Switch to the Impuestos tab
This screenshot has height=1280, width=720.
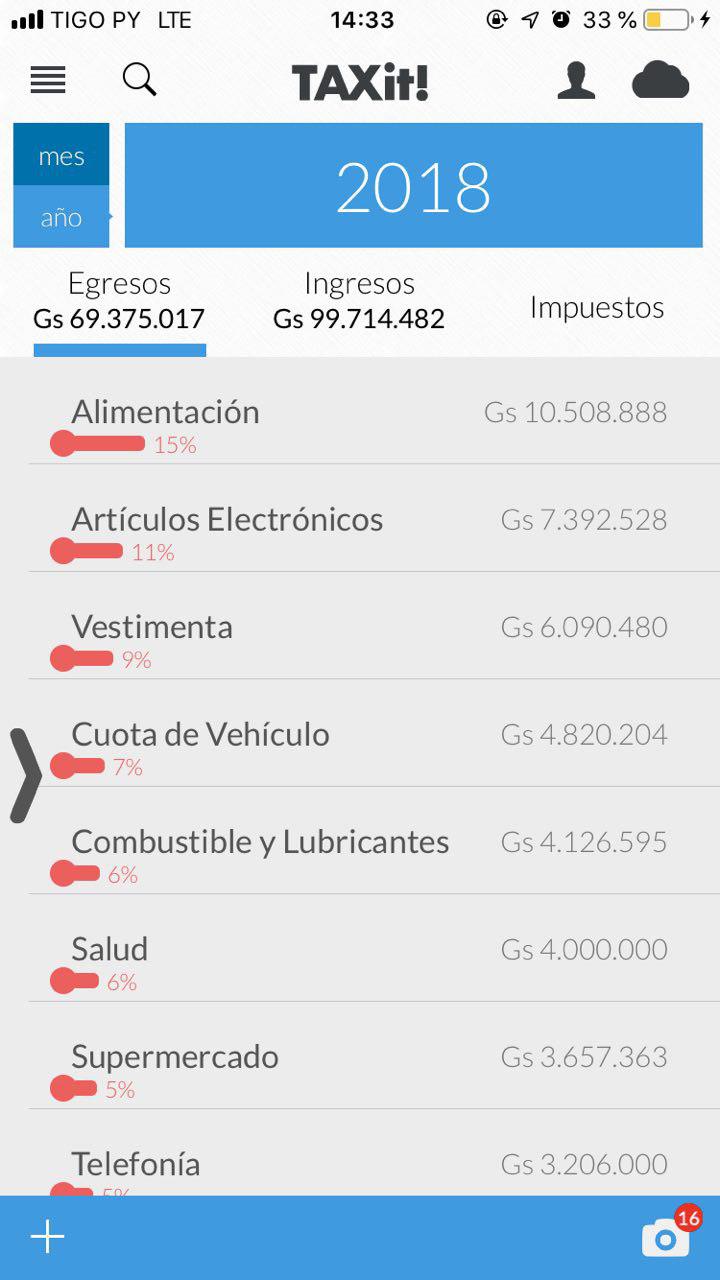click(x=597, y=307)
